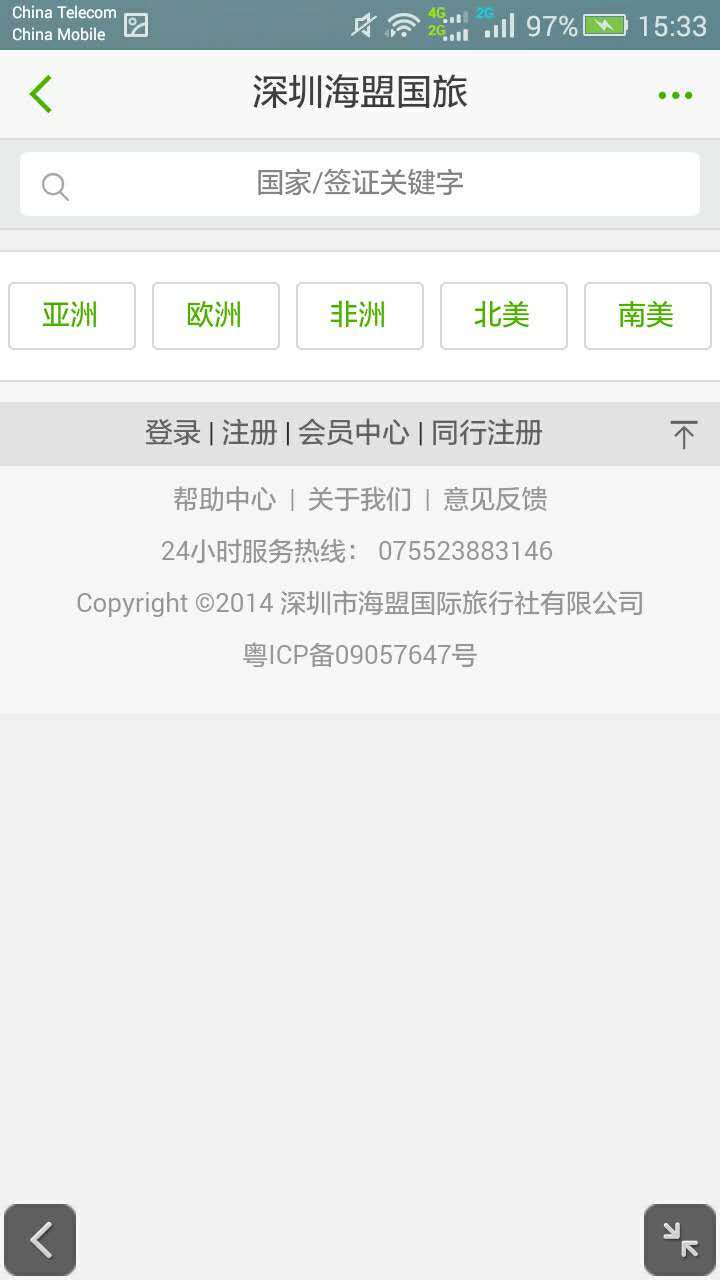Screen dimensions: 720x1280
Task: Open 同行注册 partner registration
Action: 487,433
